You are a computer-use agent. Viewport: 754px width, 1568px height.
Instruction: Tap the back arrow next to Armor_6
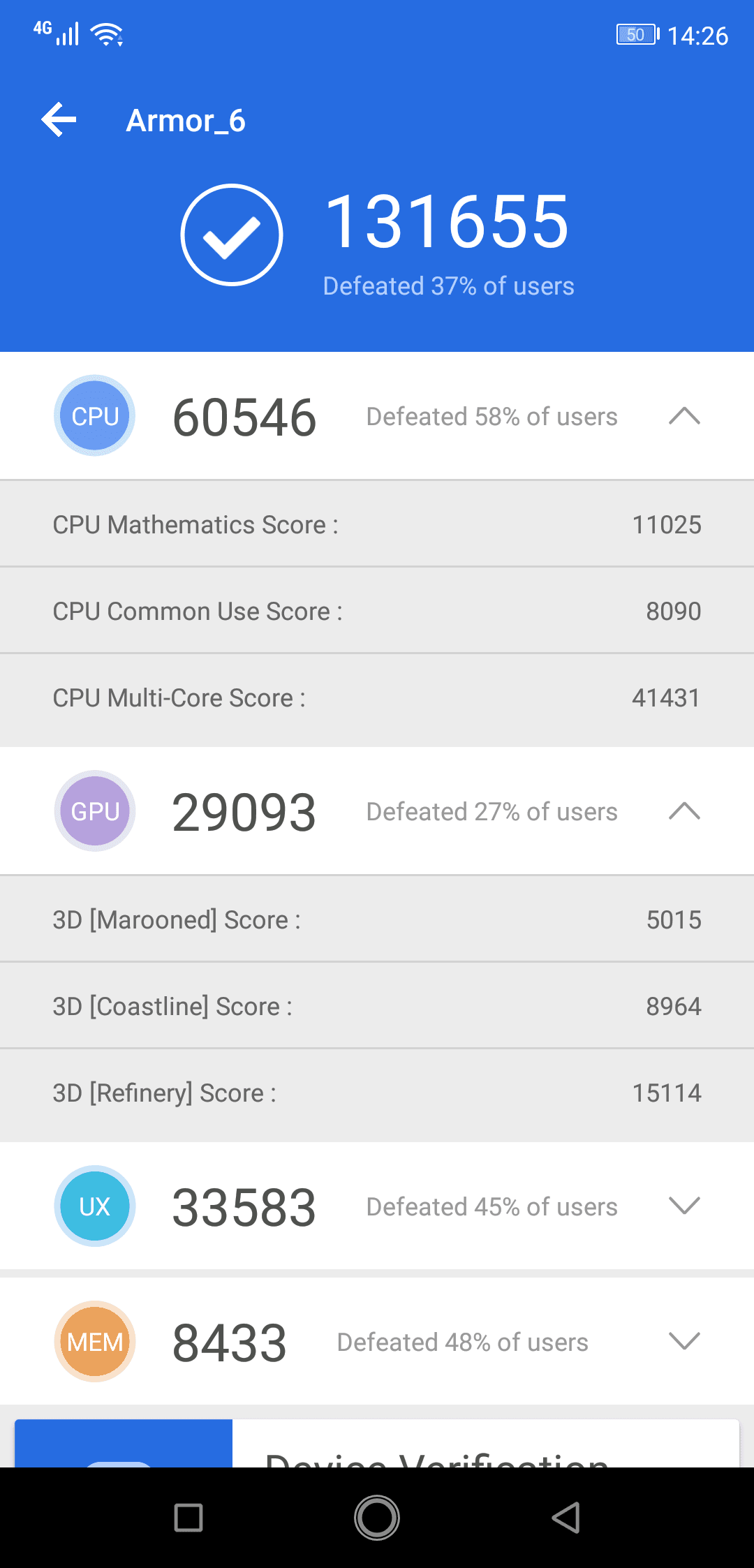pyautogui.click(x=59, y=120)
